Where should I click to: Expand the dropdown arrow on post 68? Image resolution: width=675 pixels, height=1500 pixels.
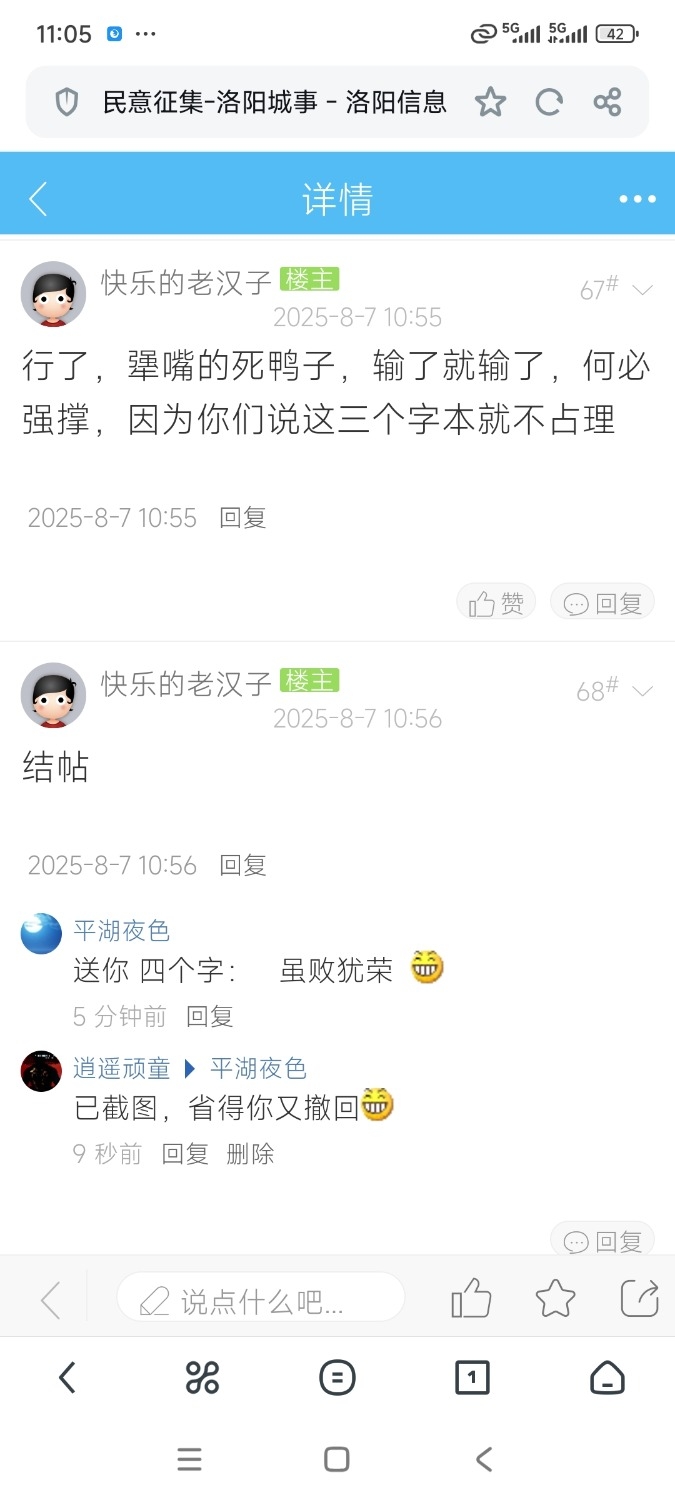click(642, 691)
